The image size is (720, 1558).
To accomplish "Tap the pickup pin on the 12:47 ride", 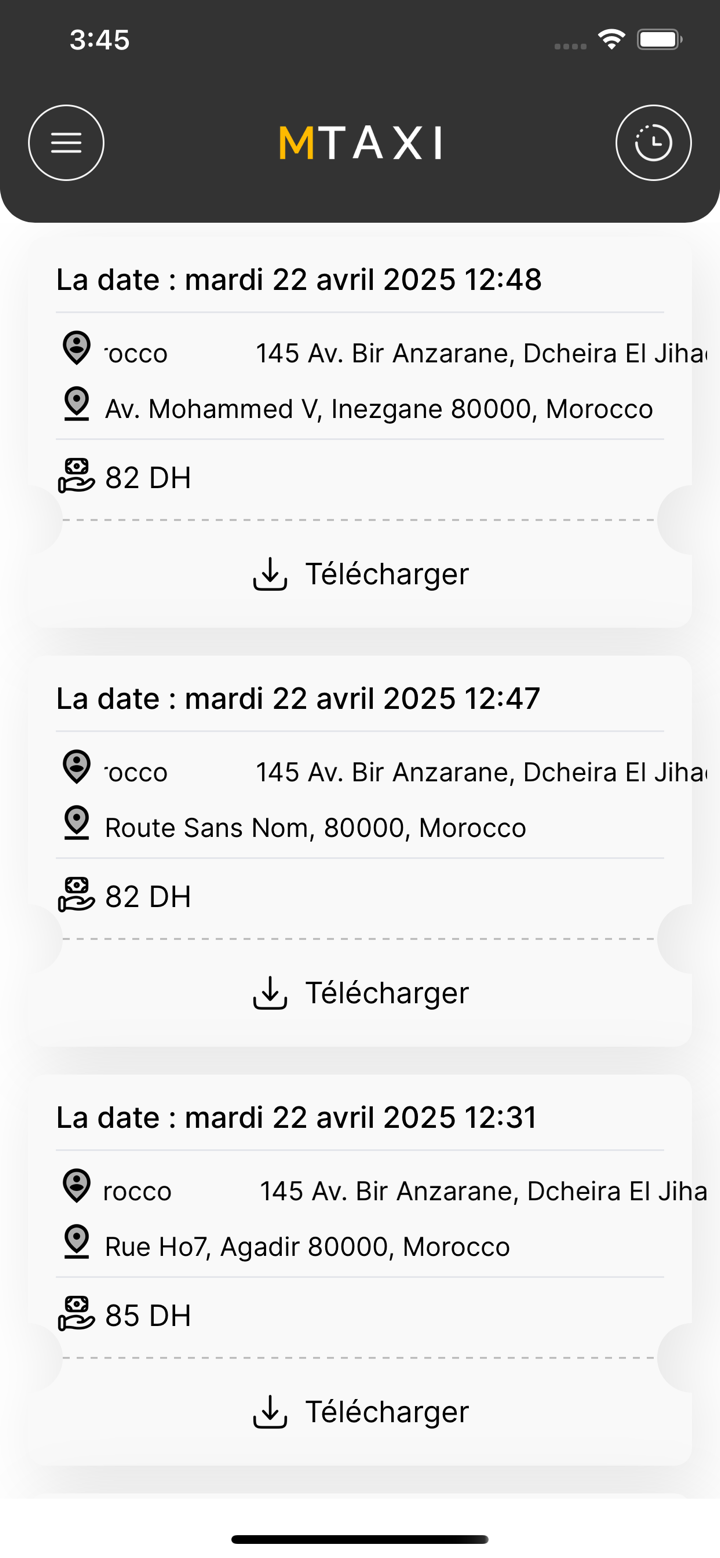I will (76, 768).
